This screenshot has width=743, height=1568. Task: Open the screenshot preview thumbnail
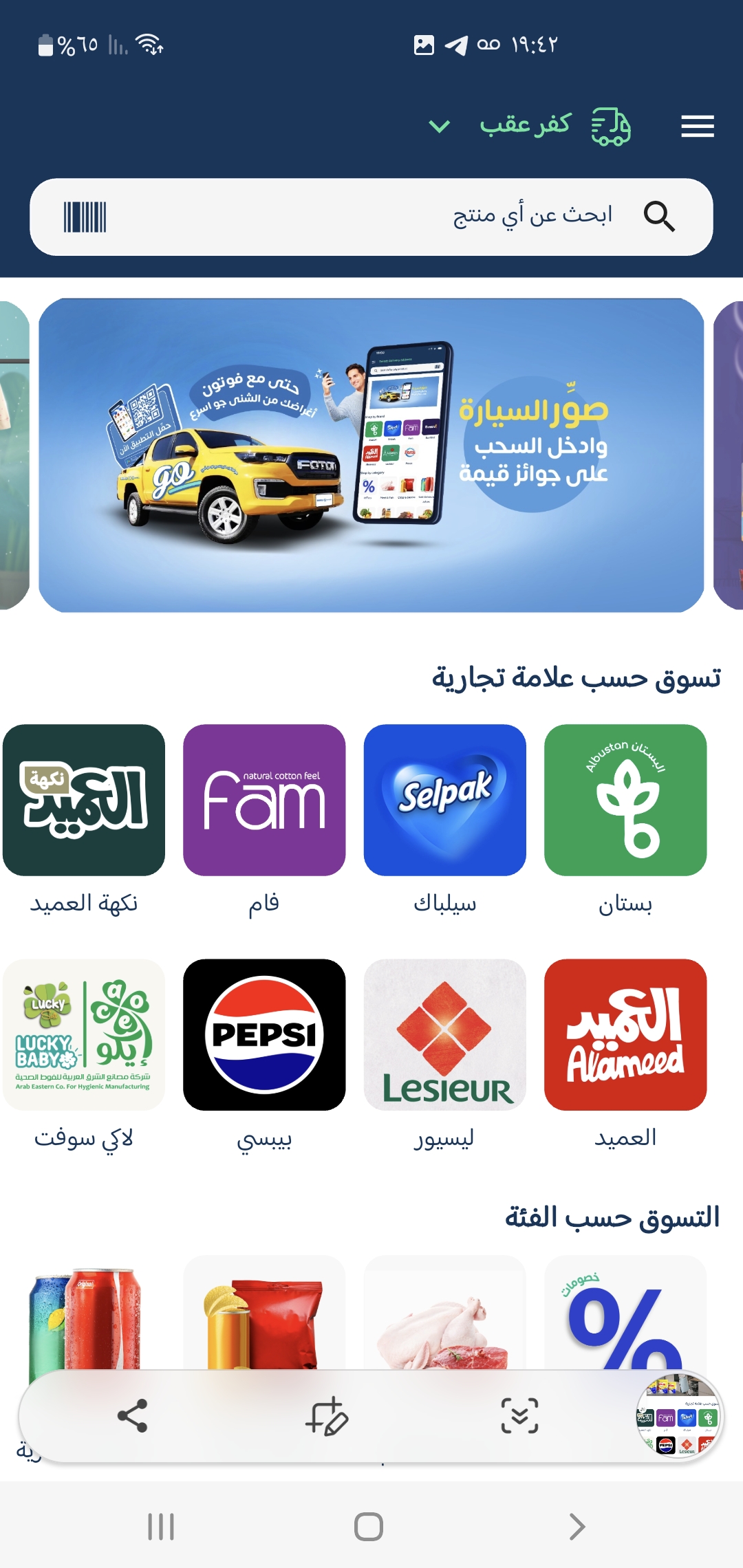[x=678, y=1415]
